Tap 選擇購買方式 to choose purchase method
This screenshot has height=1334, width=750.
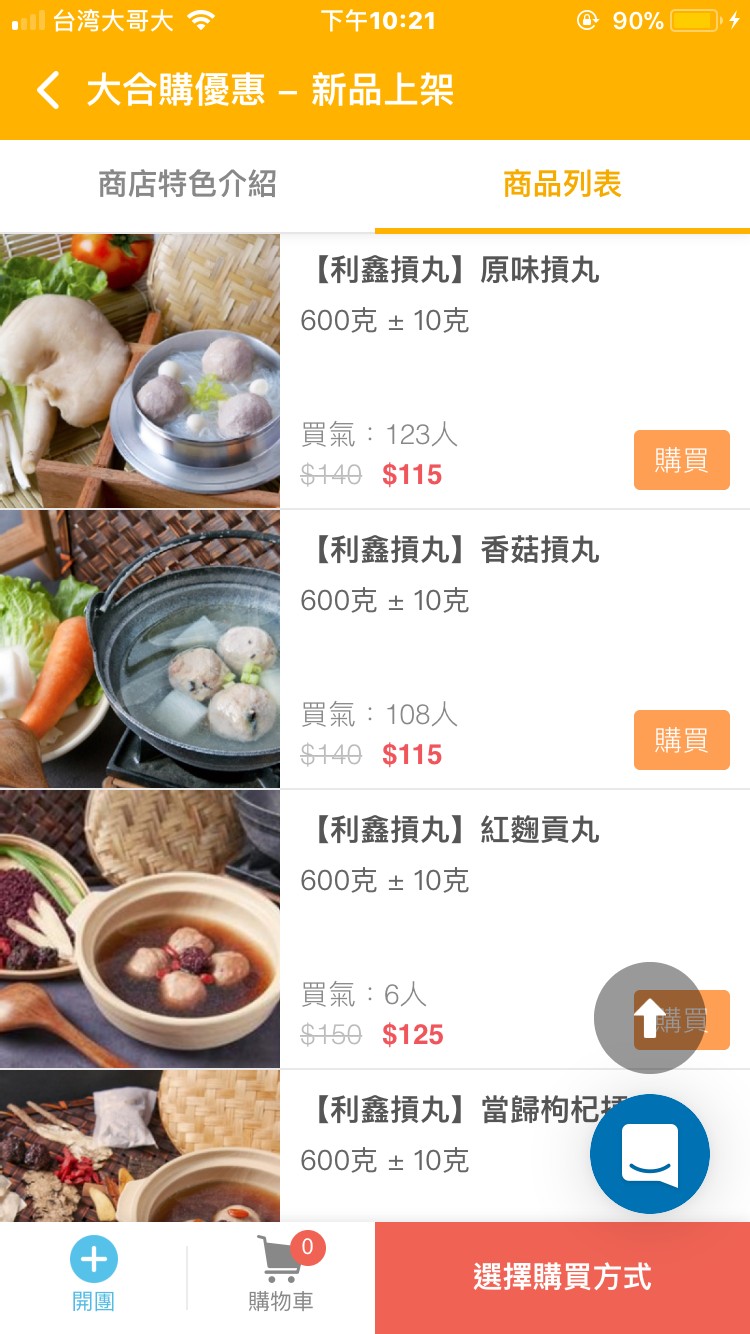[x=562, y=1277]
